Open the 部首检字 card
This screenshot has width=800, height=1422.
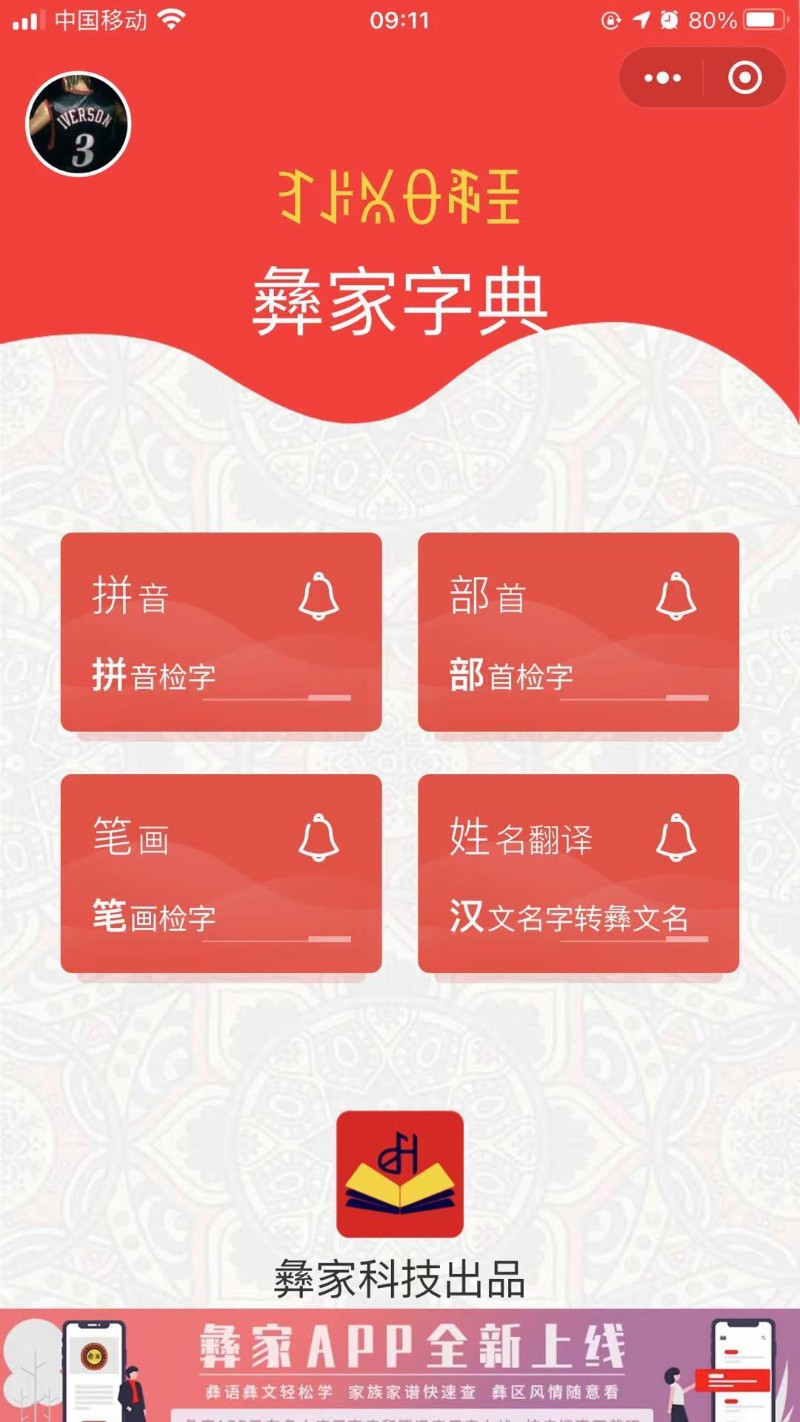(x=578, y=632)
